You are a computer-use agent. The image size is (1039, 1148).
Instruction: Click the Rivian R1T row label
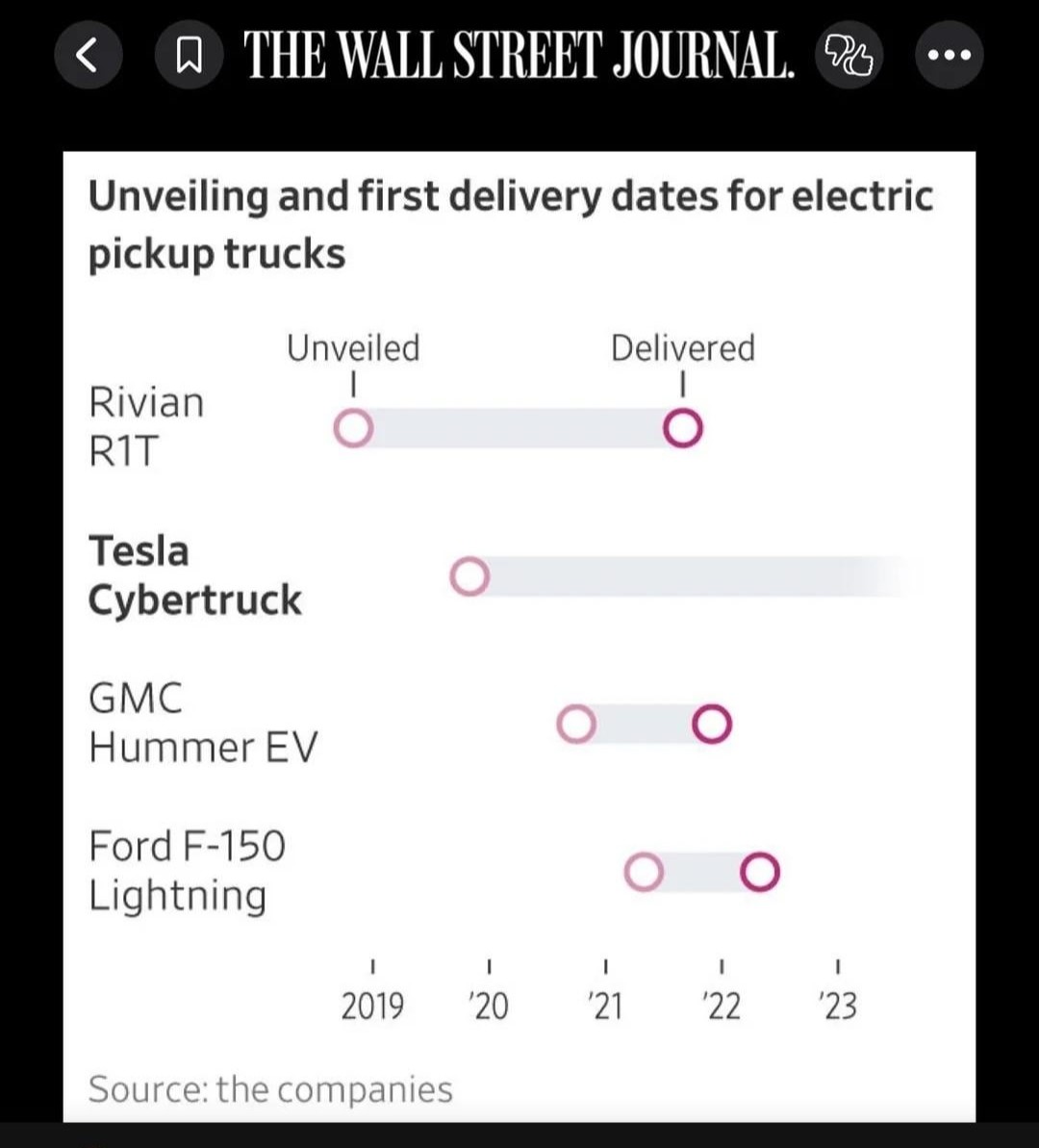(146, 426)
